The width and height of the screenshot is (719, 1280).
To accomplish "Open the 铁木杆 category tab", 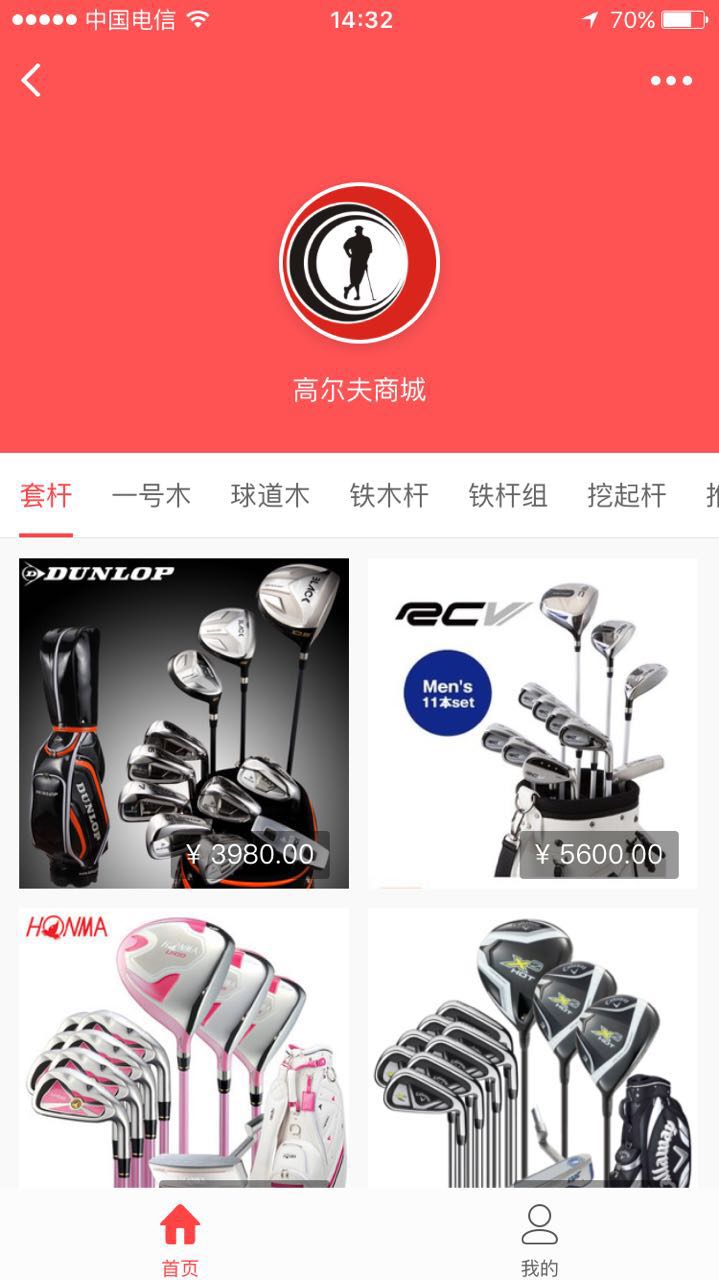I will tap(389, 495).
